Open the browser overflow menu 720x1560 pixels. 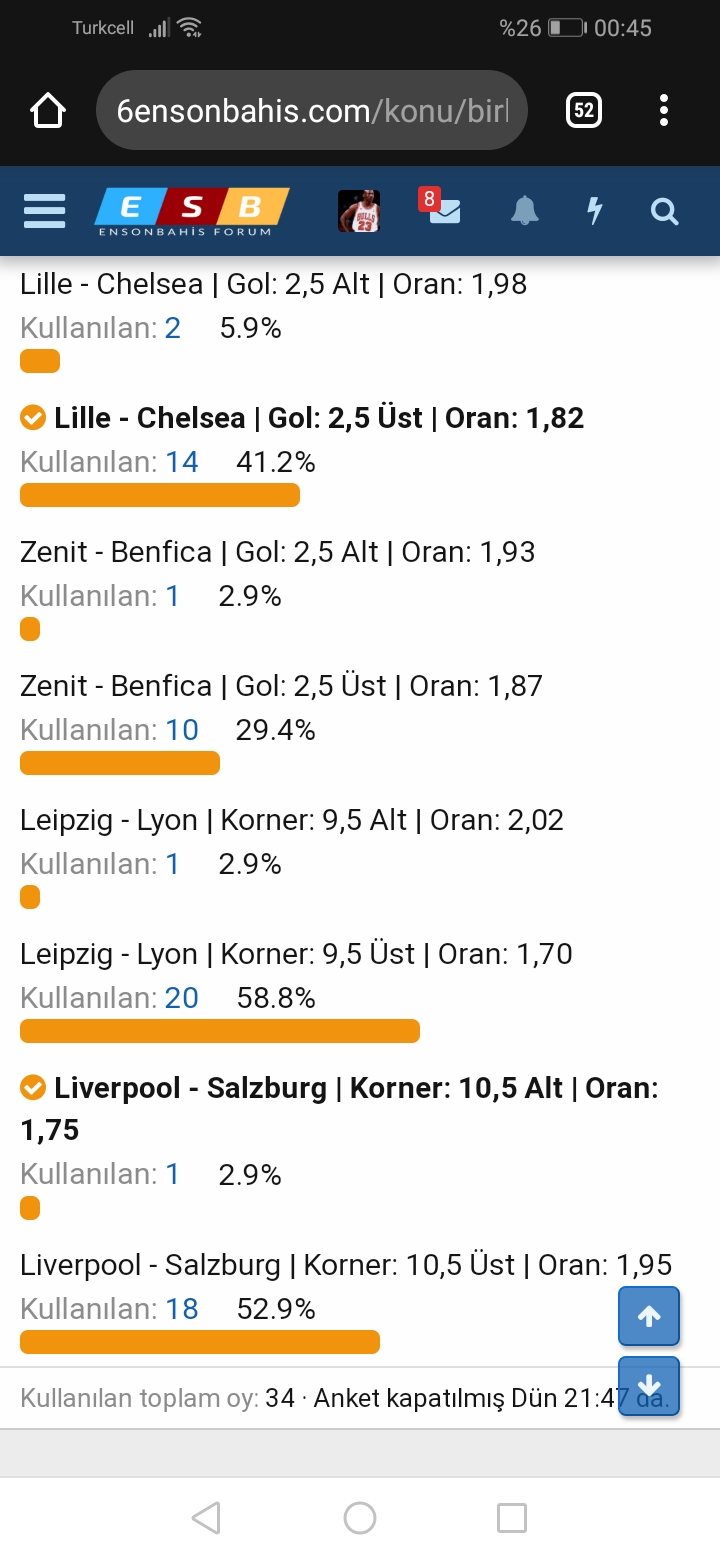(664, 110)
